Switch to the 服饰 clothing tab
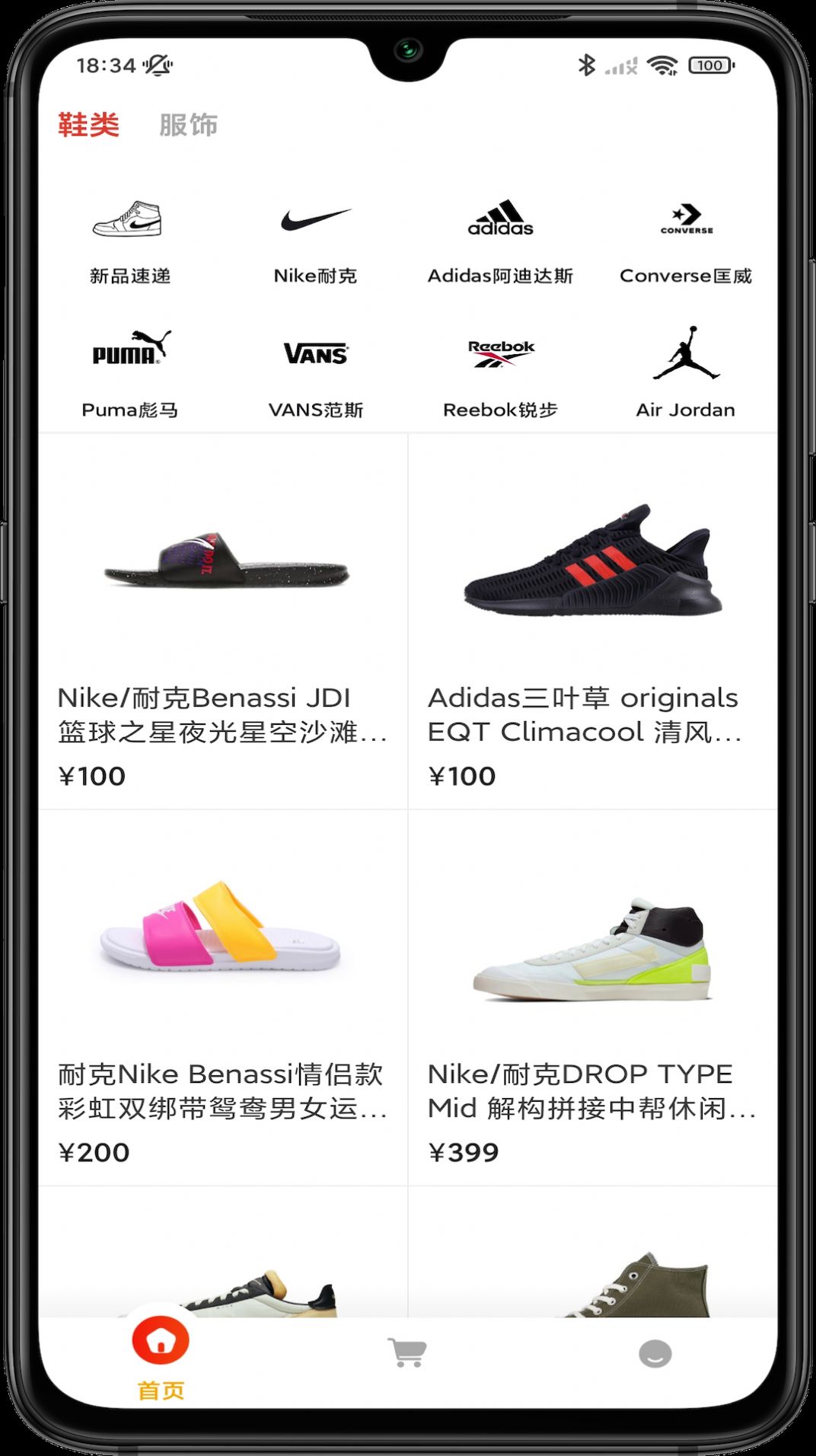 (x=187, y=124)
